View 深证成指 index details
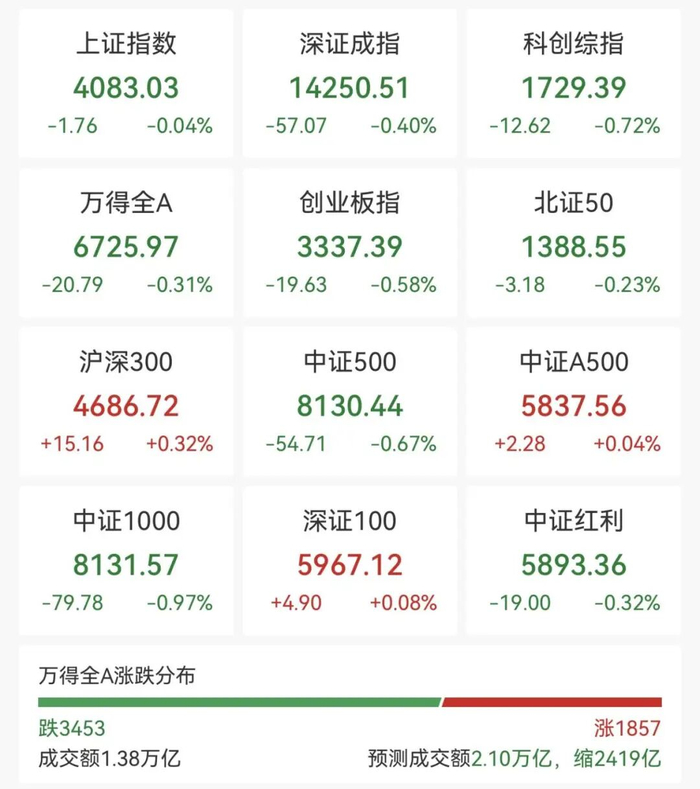This screenshot has height=789, width=700. (x=350, y=85)
